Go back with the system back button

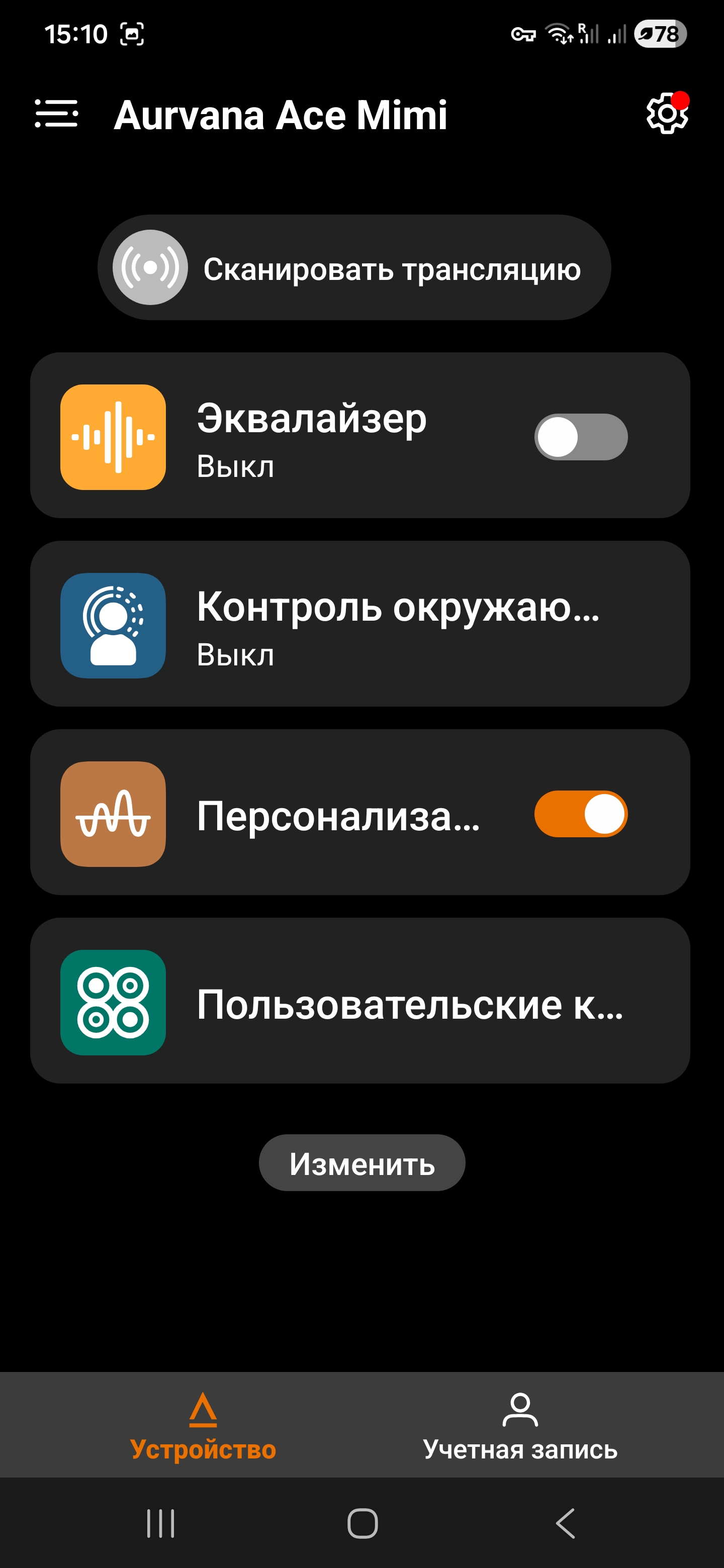coord(565,1524)
